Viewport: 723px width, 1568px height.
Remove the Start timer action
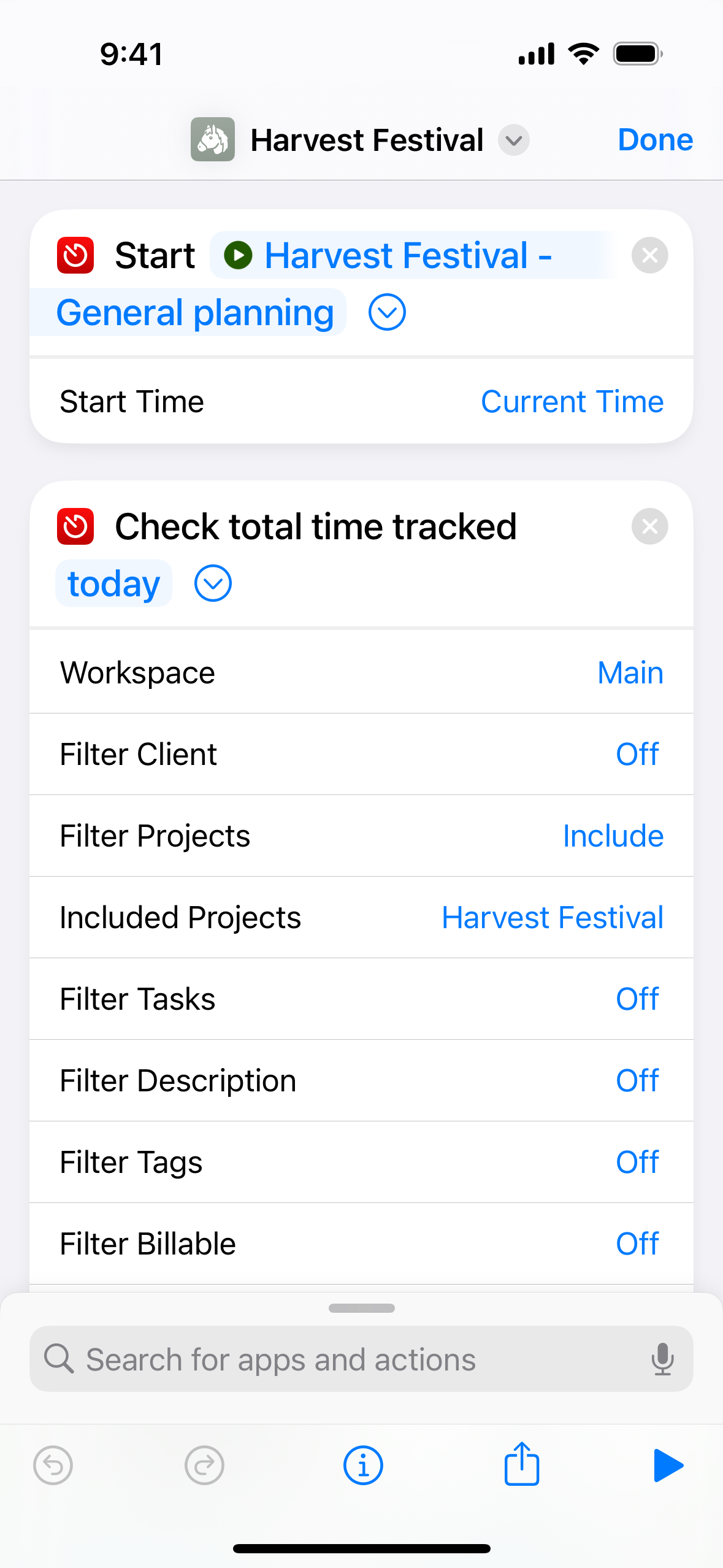[x=649, y=255]
